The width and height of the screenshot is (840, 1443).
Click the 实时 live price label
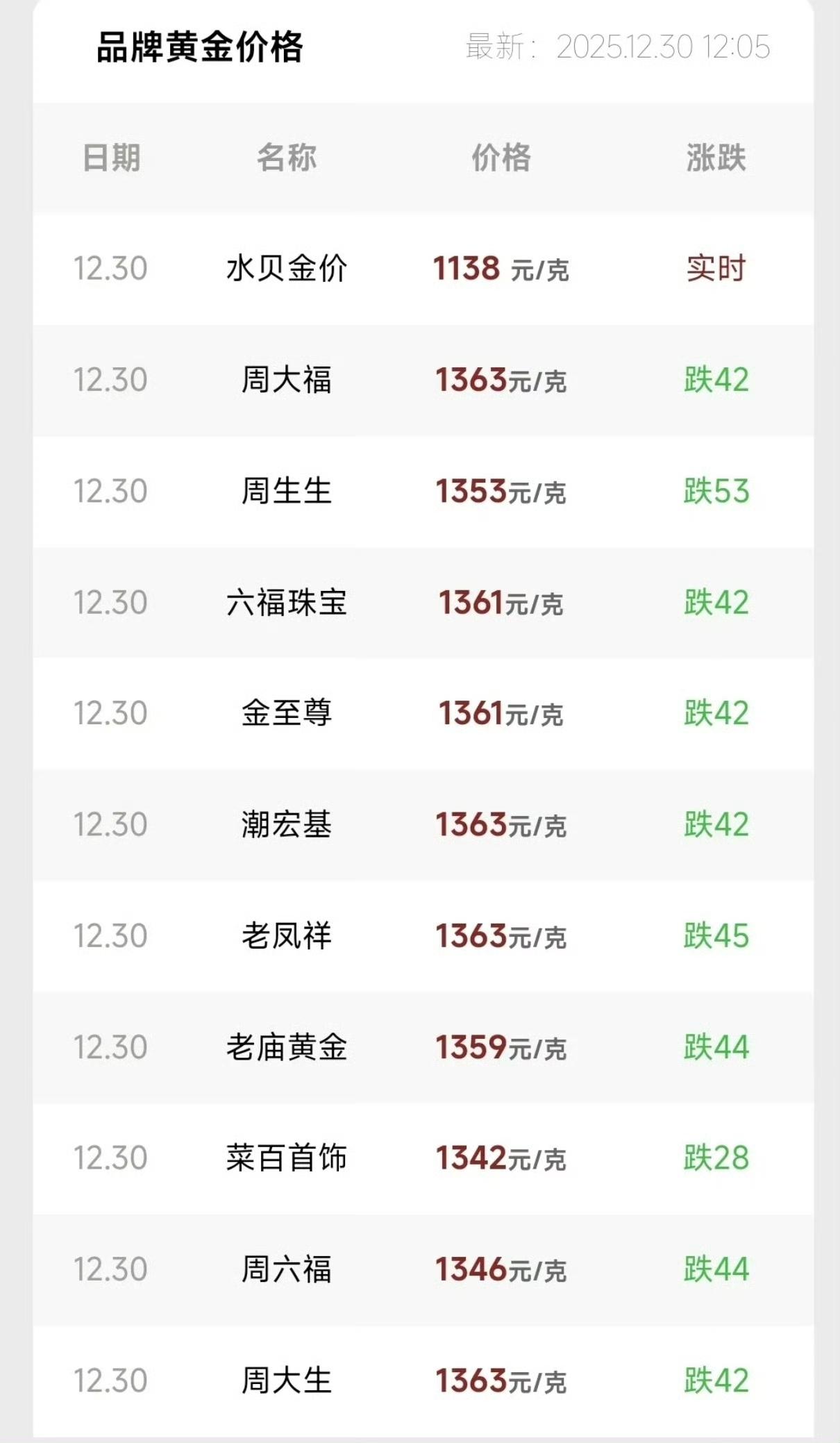pos(715,269)
